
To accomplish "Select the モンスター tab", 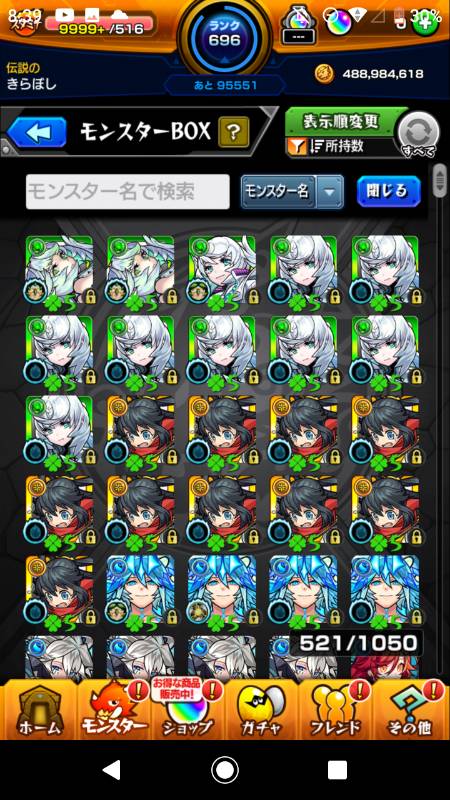I will tap(113, 711).
